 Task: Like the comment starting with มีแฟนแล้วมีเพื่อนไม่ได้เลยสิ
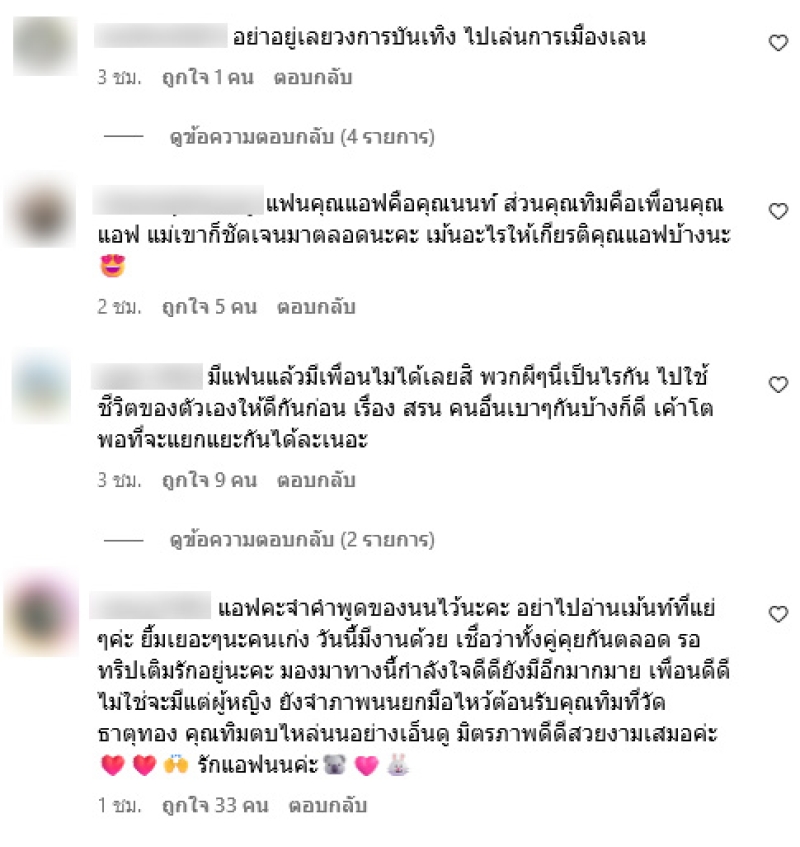778,384
